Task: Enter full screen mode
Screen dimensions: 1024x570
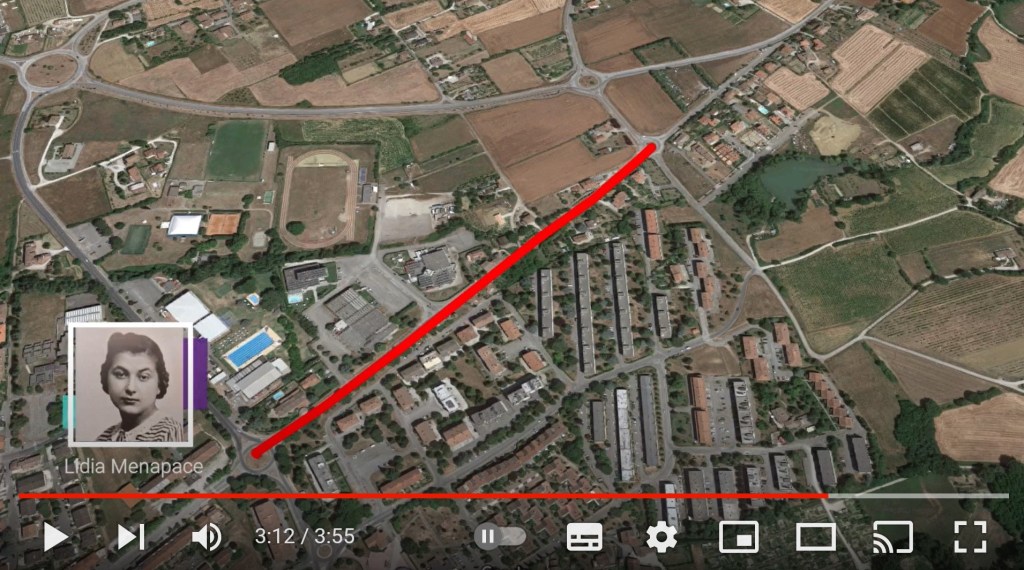Action: click(970, 537)
